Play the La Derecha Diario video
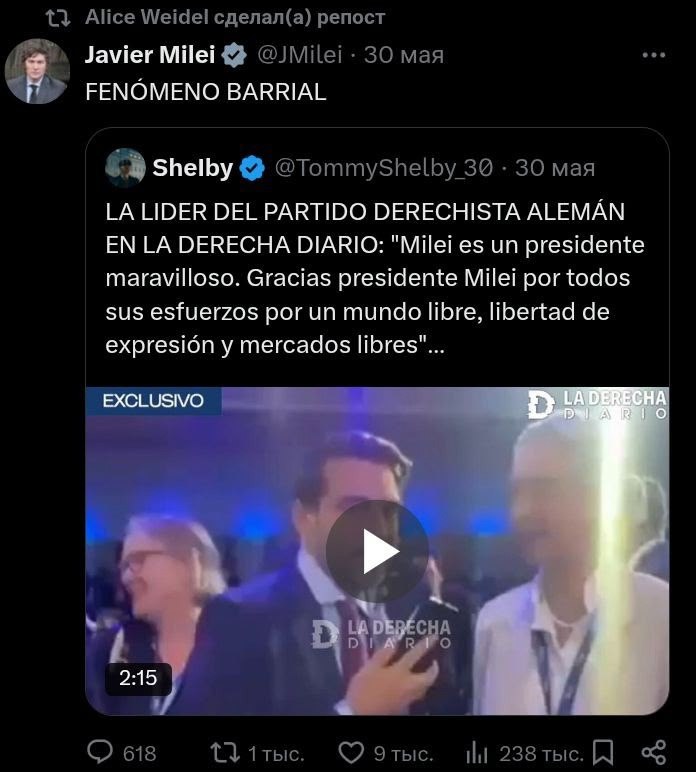Viewport: 696px width, 772px height. (x=377, y=551)
